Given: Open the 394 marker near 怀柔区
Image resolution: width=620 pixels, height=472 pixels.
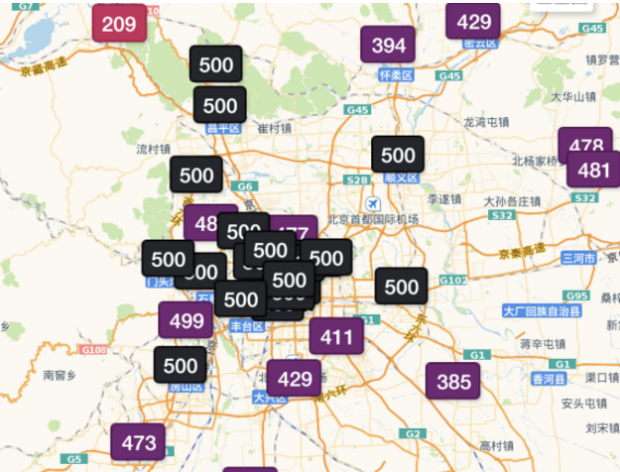Looking at the screenshot, I should click(x=388, y=45).
